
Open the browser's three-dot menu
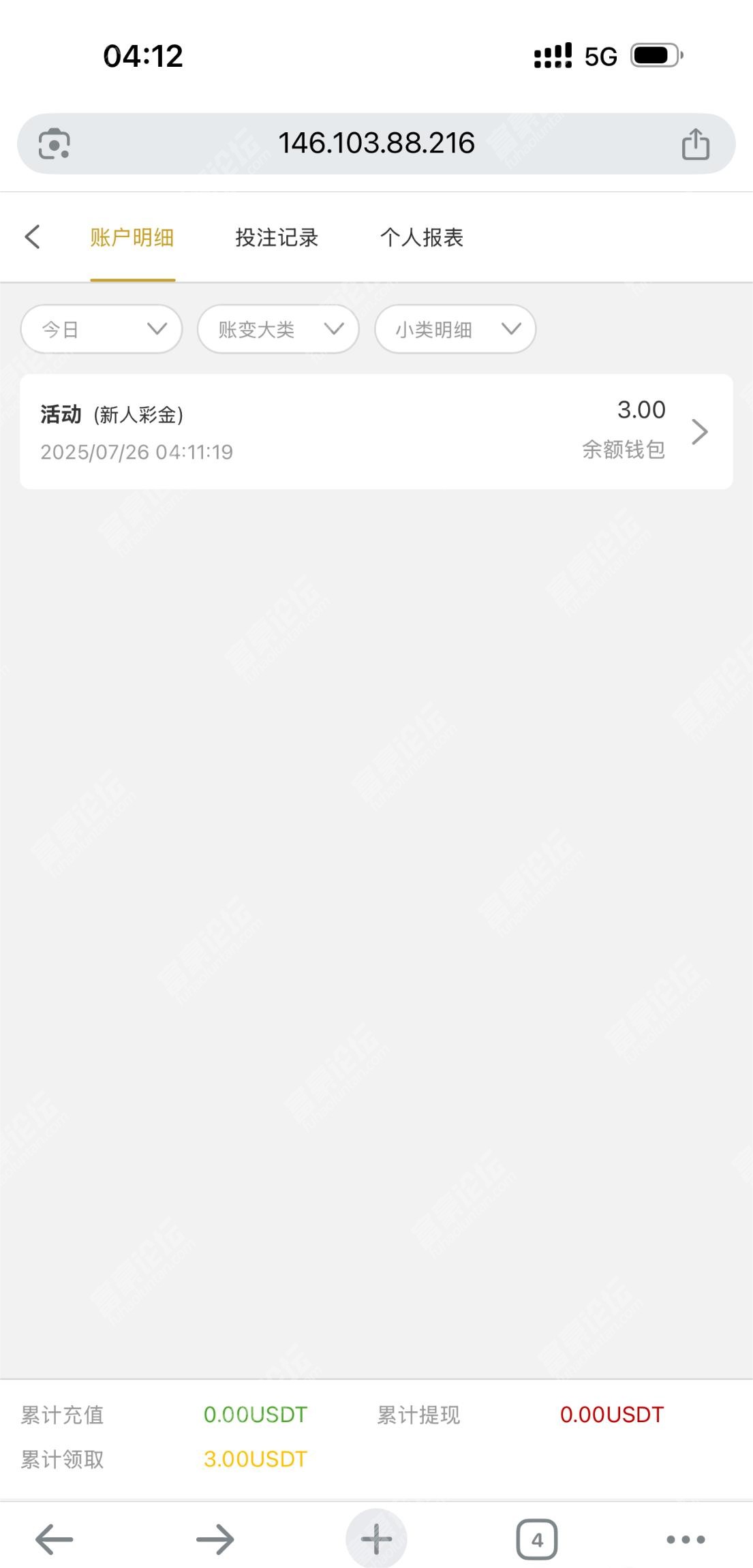click(686, 1539)
